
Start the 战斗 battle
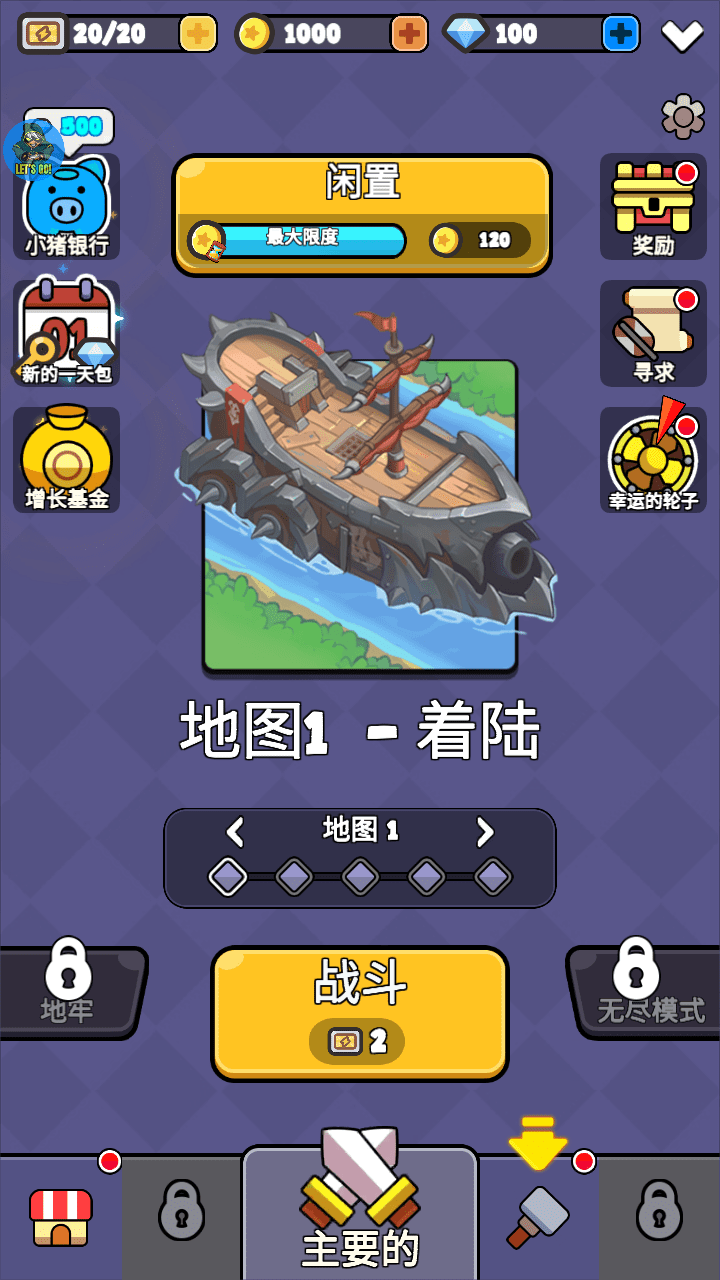(360, 1013)
